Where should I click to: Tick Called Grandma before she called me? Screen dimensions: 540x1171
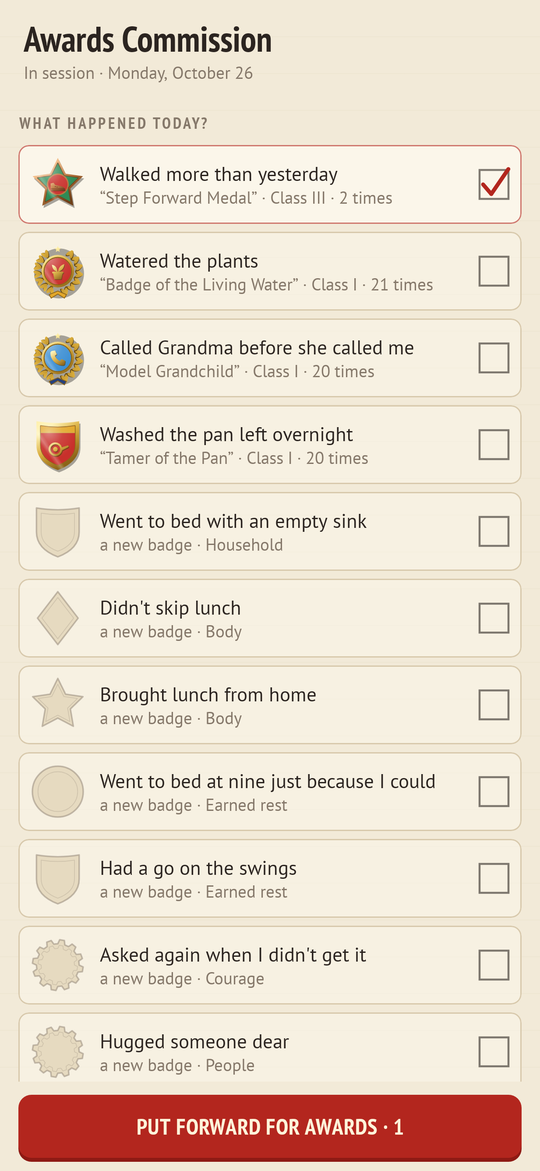tap(494, 358)
